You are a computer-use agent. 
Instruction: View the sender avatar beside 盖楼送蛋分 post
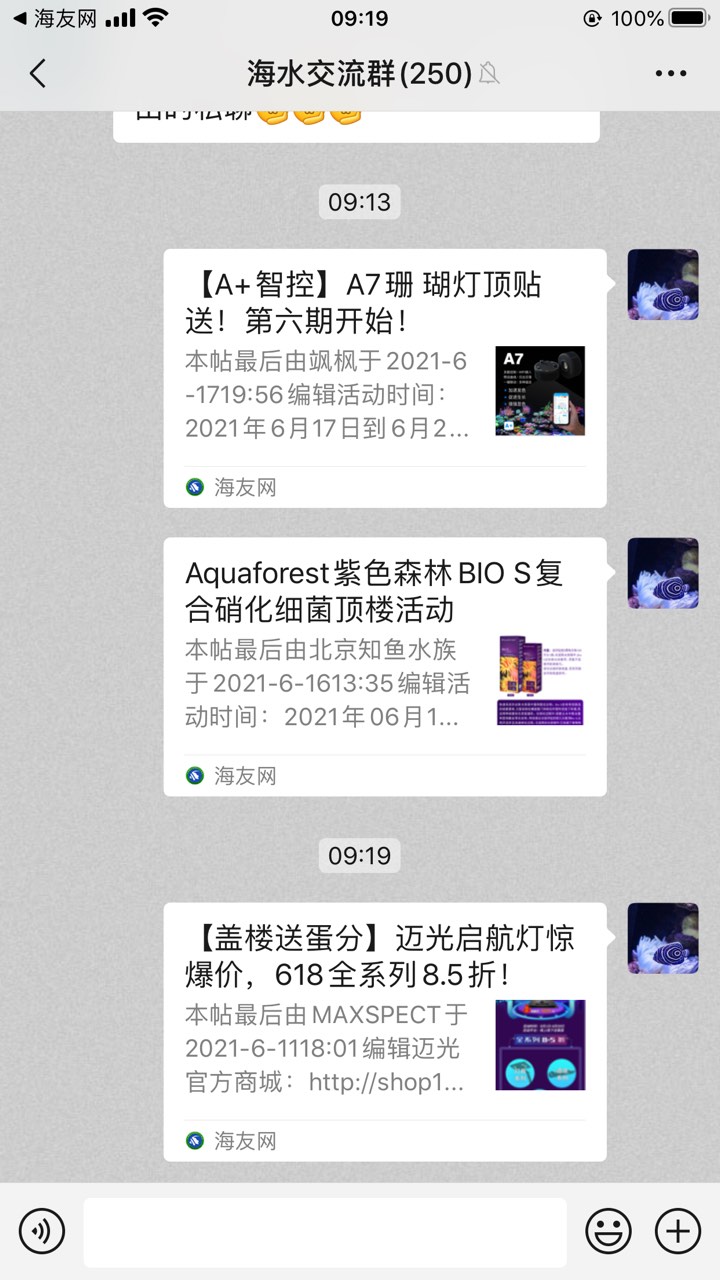pyautogui.click(x=662, y=938)
